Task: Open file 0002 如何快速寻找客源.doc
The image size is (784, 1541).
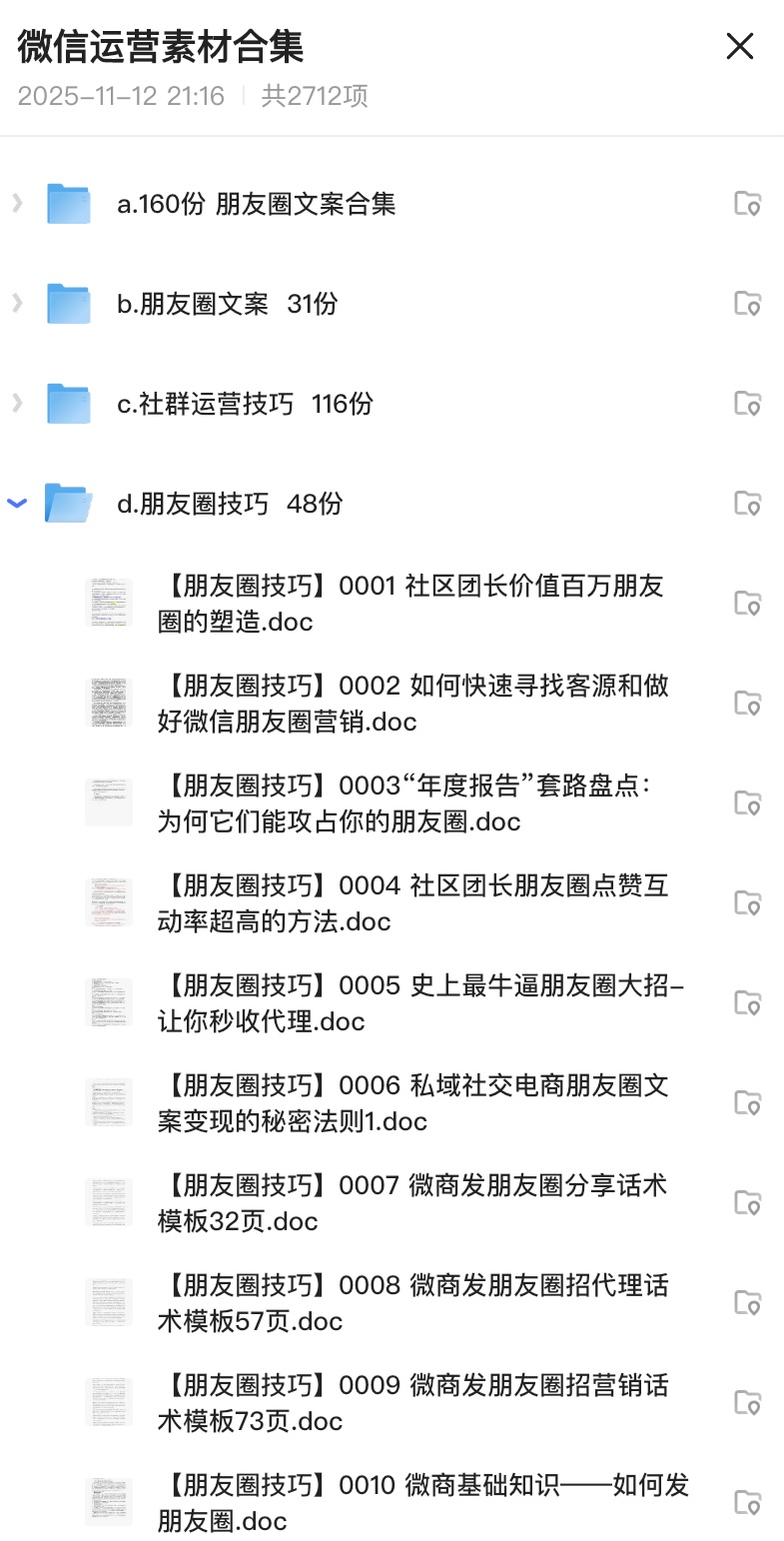Action: click(410, 704)
